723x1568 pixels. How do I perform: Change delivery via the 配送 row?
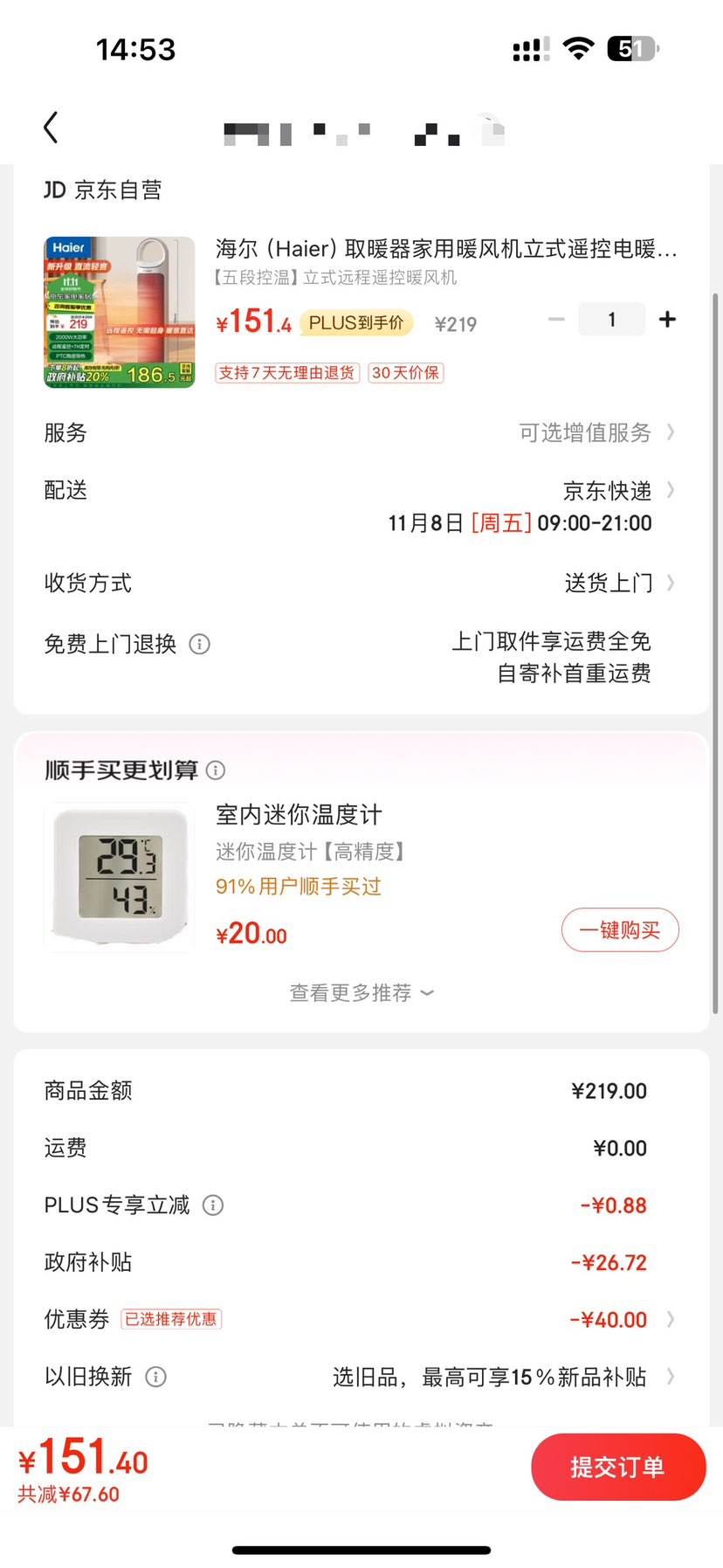tap(360, 507)
